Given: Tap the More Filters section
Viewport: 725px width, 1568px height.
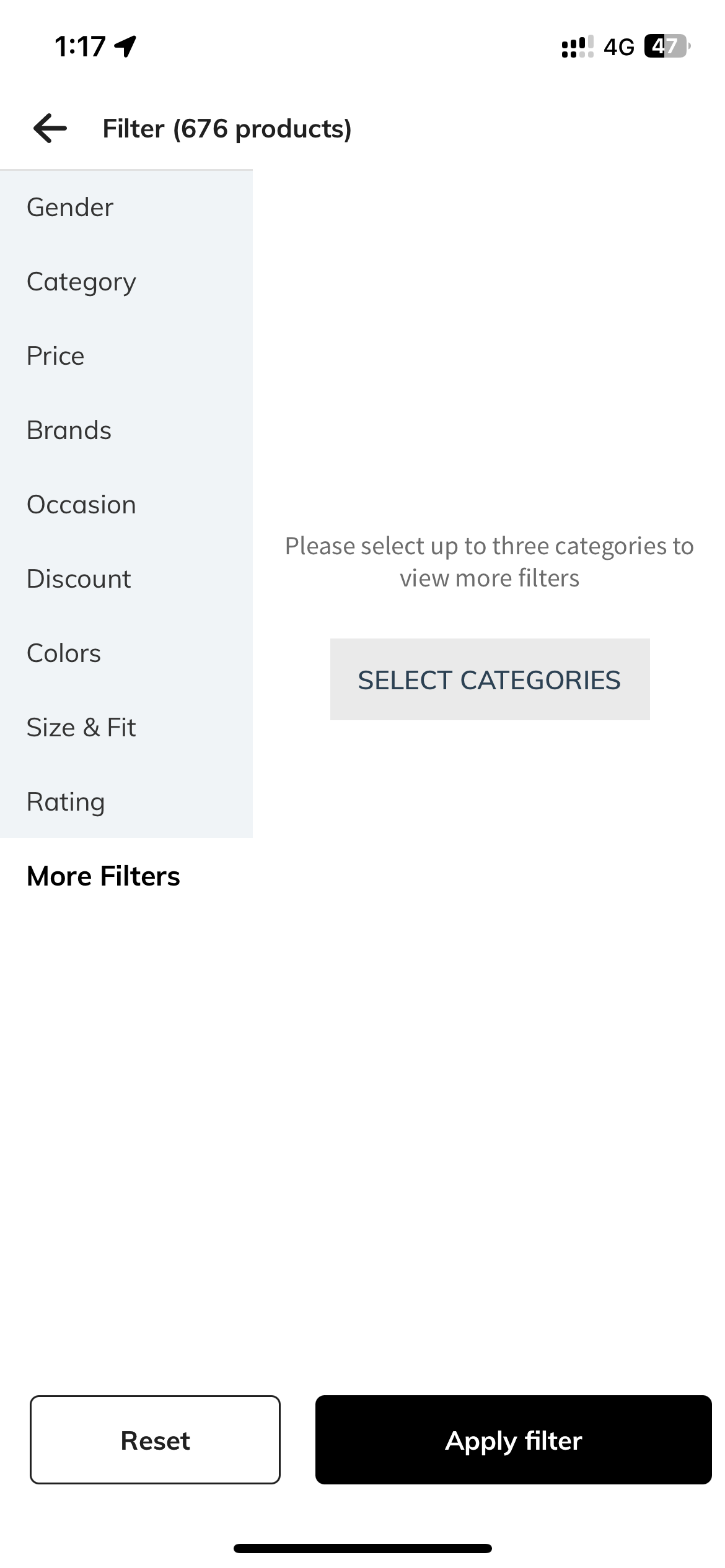Looking at the screenshot, I should (x=103, y=876).
